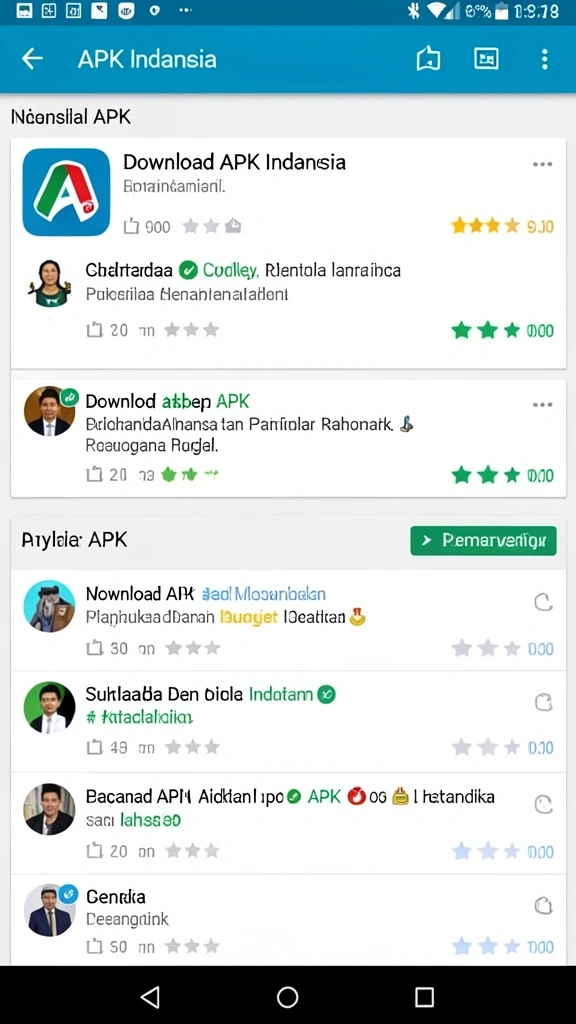Open the Download APK Indansia listing
The image size is (576, 1024).
[x=288, y=194]
